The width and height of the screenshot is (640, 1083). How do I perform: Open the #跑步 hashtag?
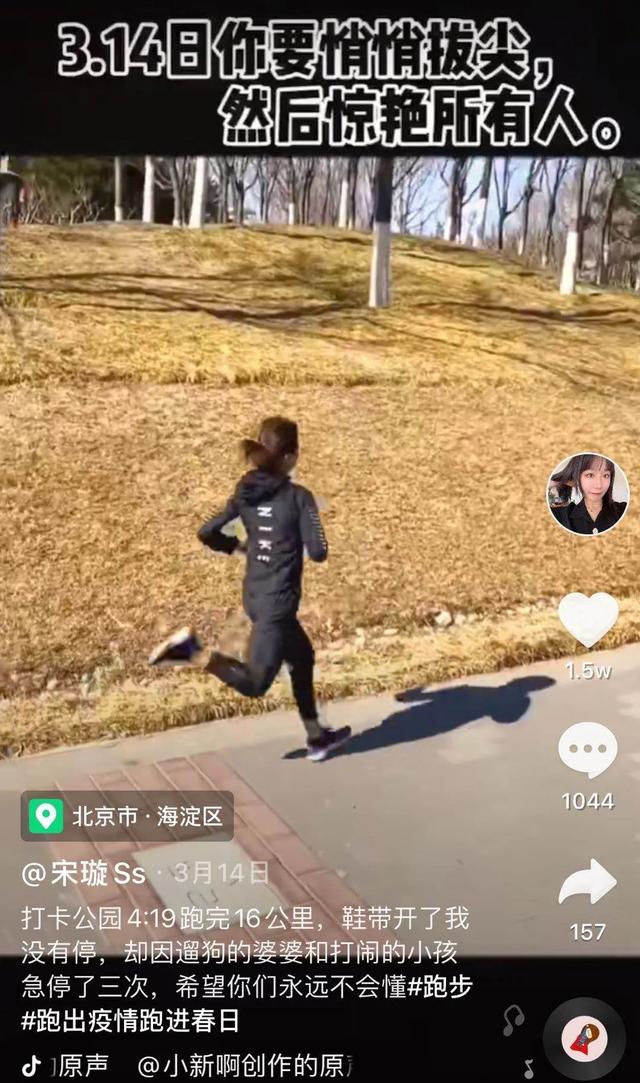(439, 986)
